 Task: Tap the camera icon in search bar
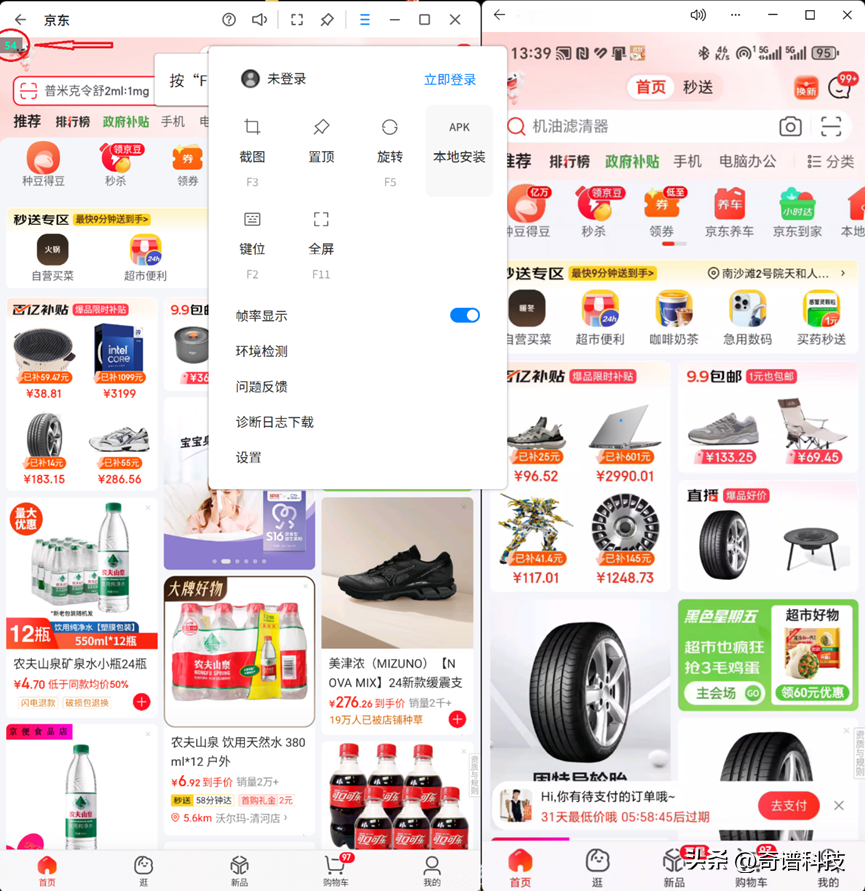point(790,126)
